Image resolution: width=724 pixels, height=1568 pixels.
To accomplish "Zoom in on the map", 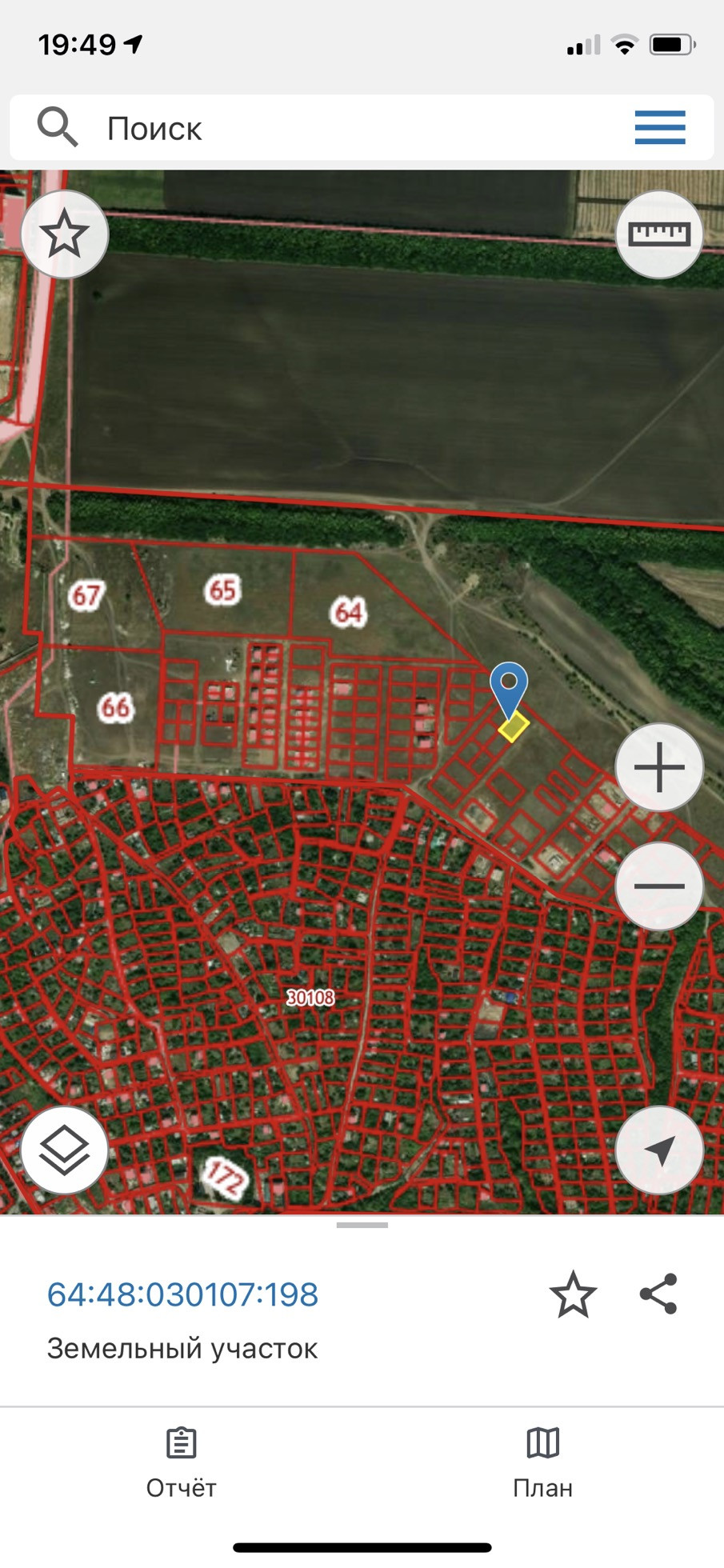I will coord(659,767).
